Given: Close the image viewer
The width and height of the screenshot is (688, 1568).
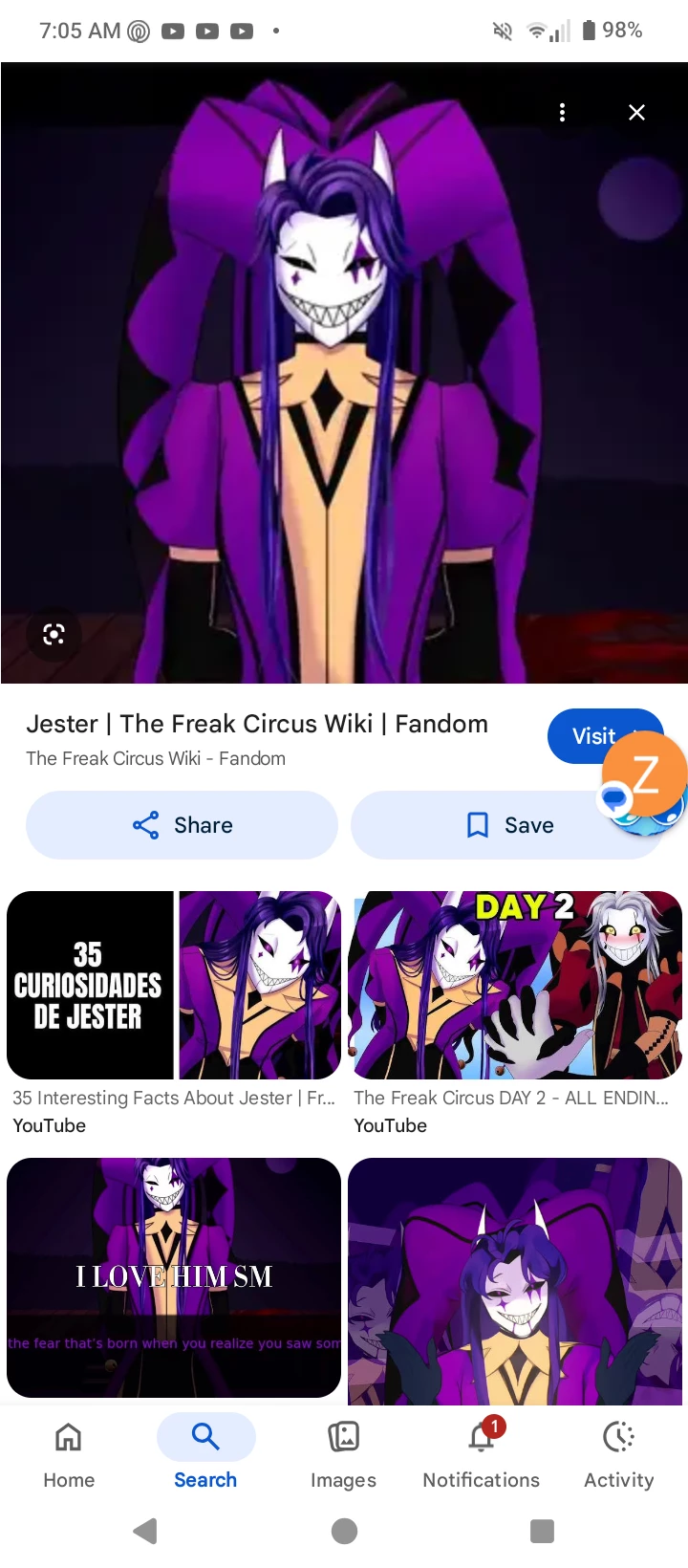Looking at the screenshot, I should coord(636,113).
